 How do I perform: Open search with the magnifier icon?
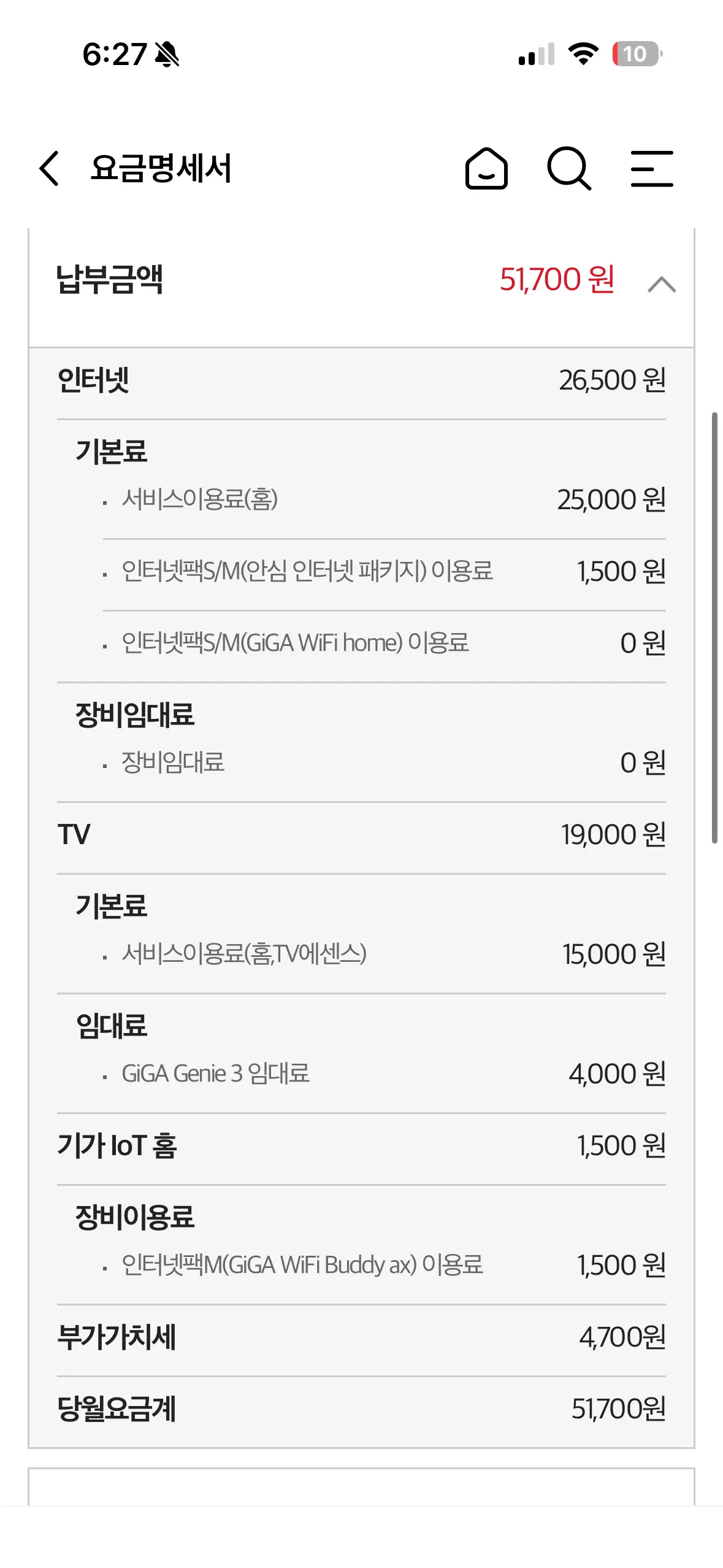pos(569,168)
